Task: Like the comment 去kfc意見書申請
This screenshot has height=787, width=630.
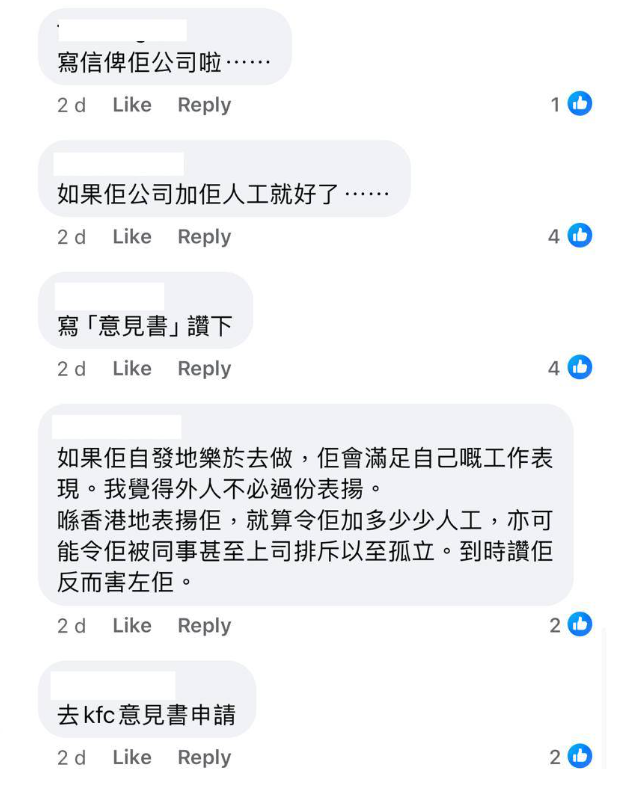Action: click(x=131, y=758)
